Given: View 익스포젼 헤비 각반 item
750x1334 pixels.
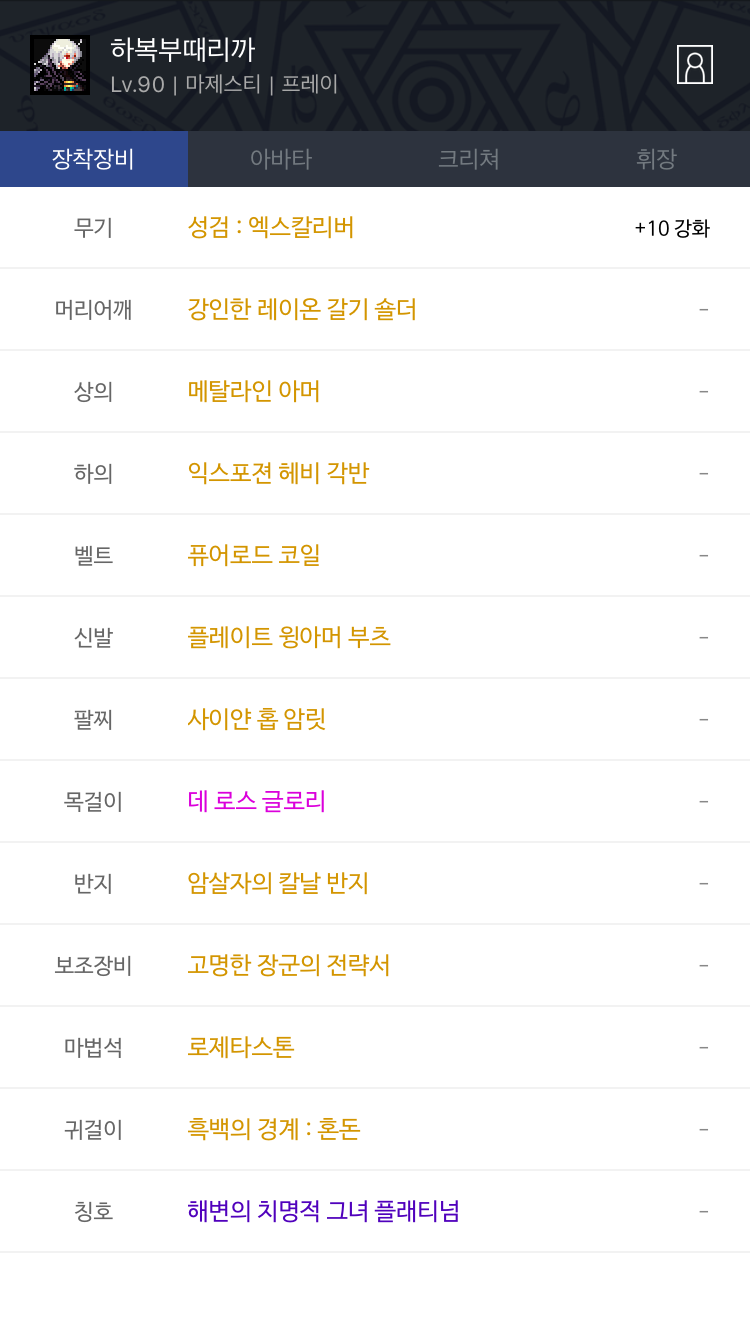Looking at the screenshot, I should point(278,474).
